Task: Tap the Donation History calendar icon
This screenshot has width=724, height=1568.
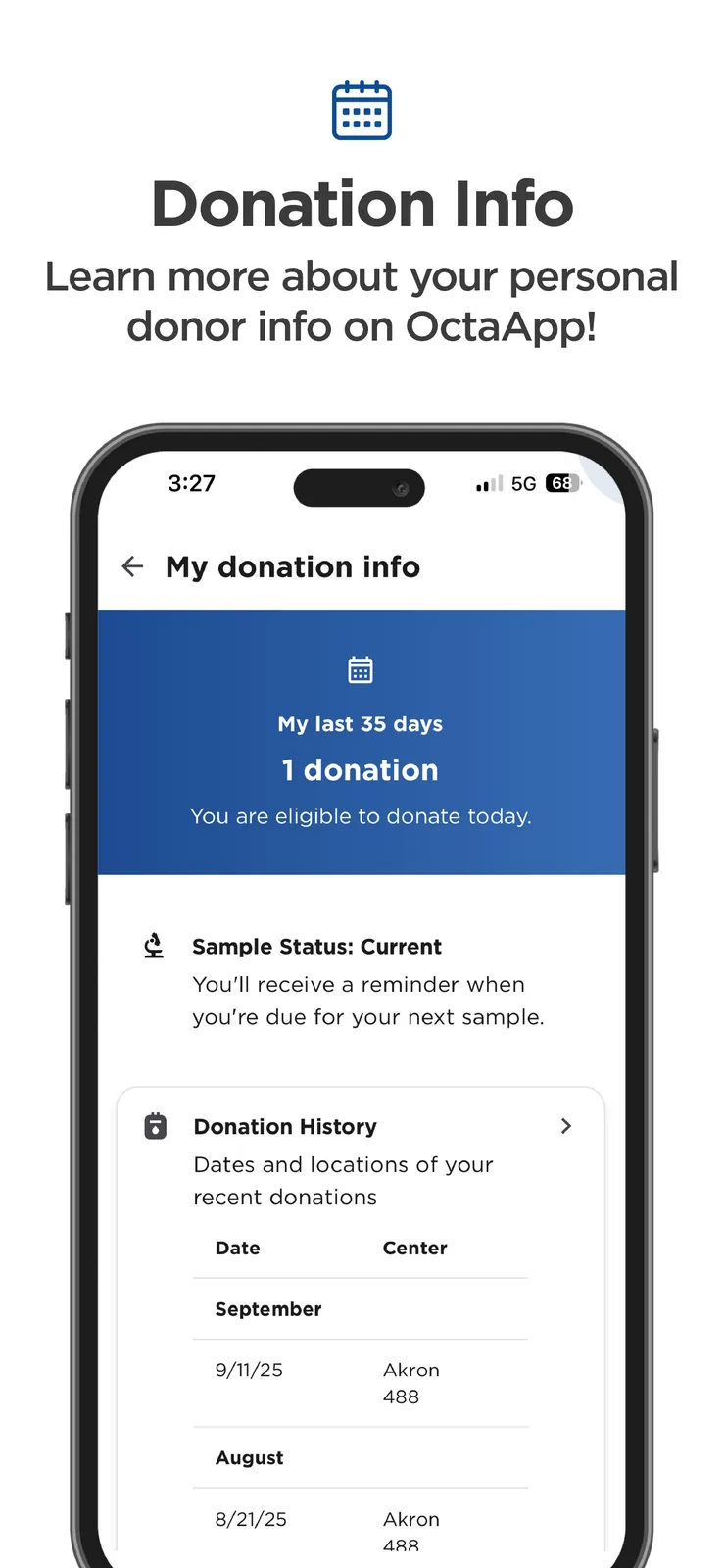Action: point(155,1126)
